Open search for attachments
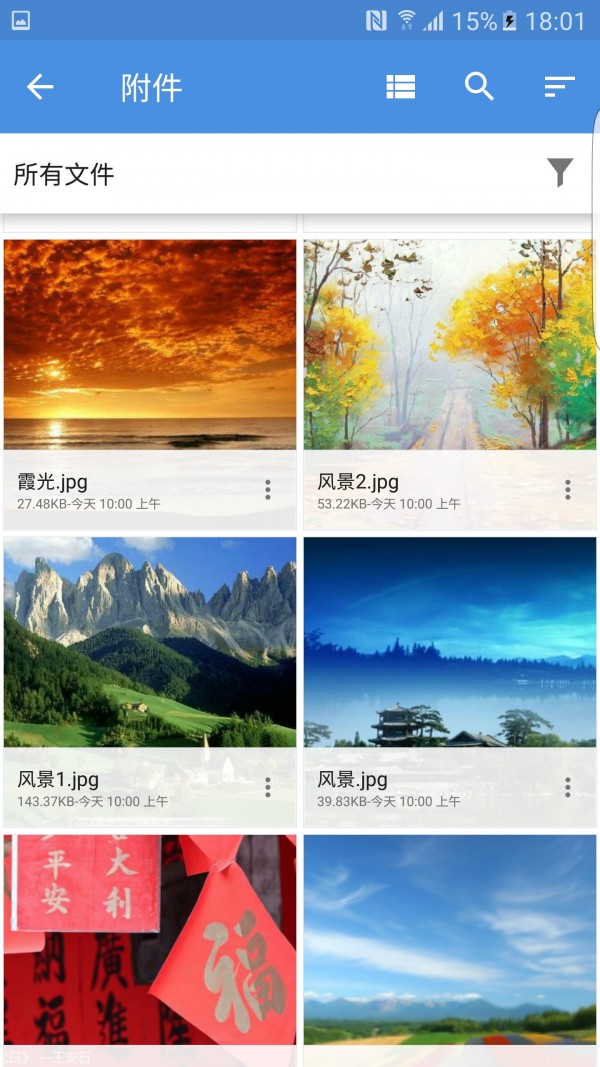 tap(480, 87)
